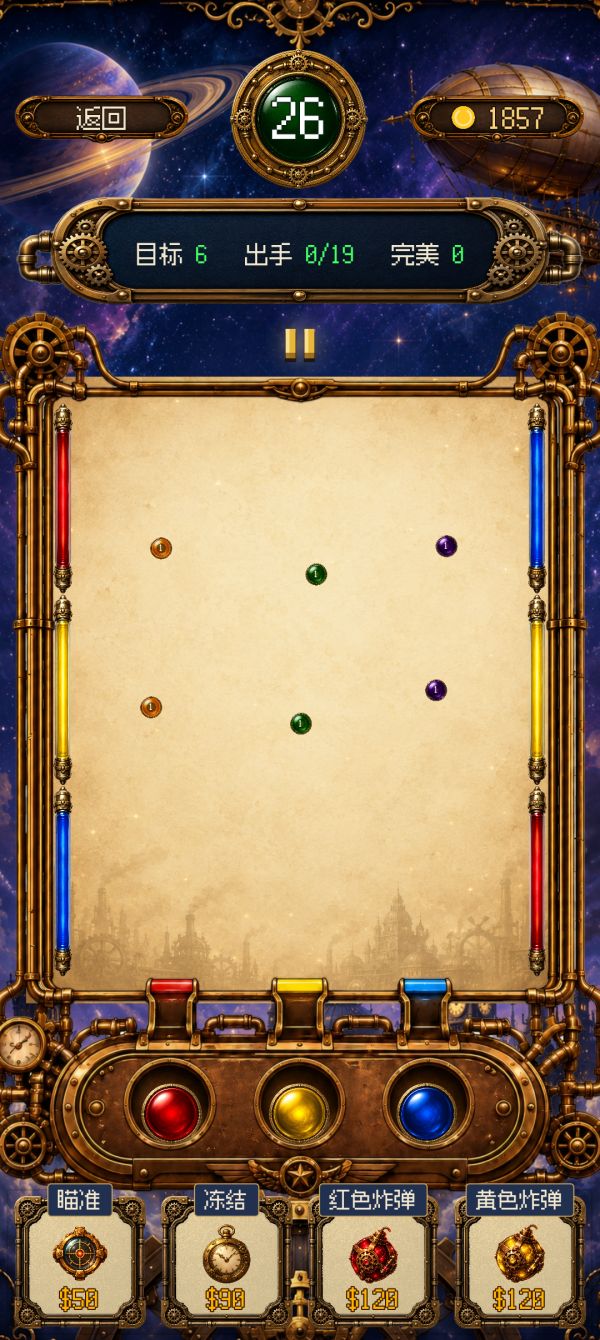Tap the 返回 back button
This screenshot has height=1340, width=600.
coord(102,118)
